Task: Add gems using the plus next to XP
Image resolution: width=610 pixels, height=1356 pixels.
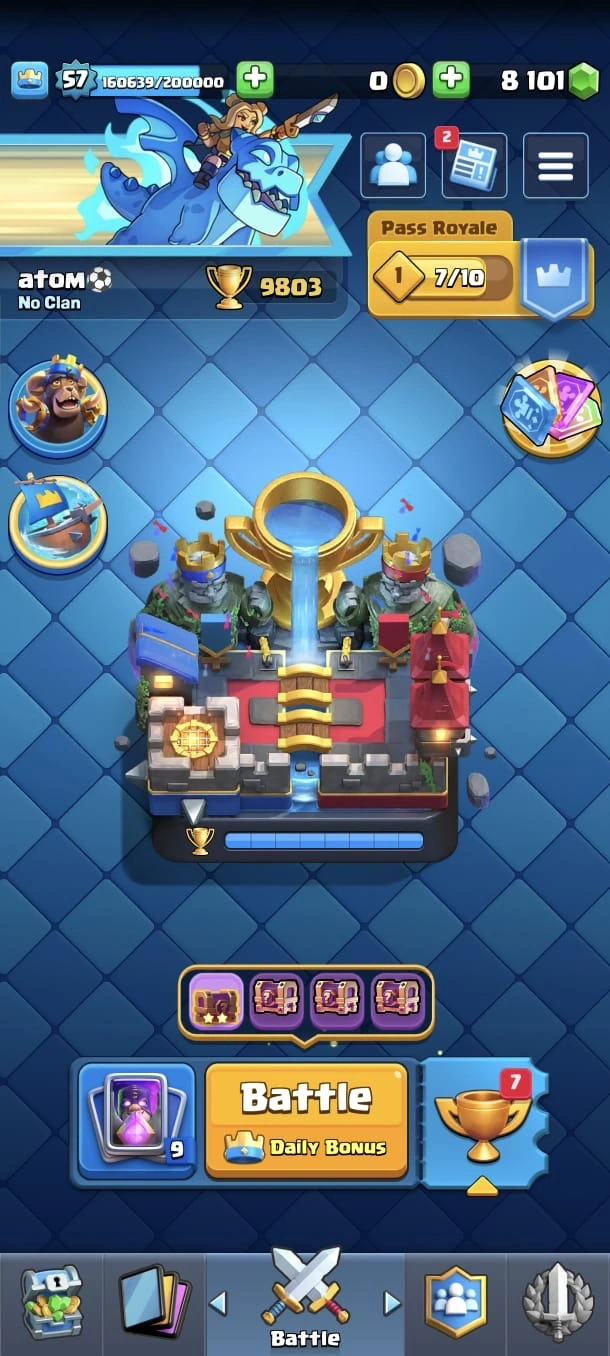Action: [254, 80]
